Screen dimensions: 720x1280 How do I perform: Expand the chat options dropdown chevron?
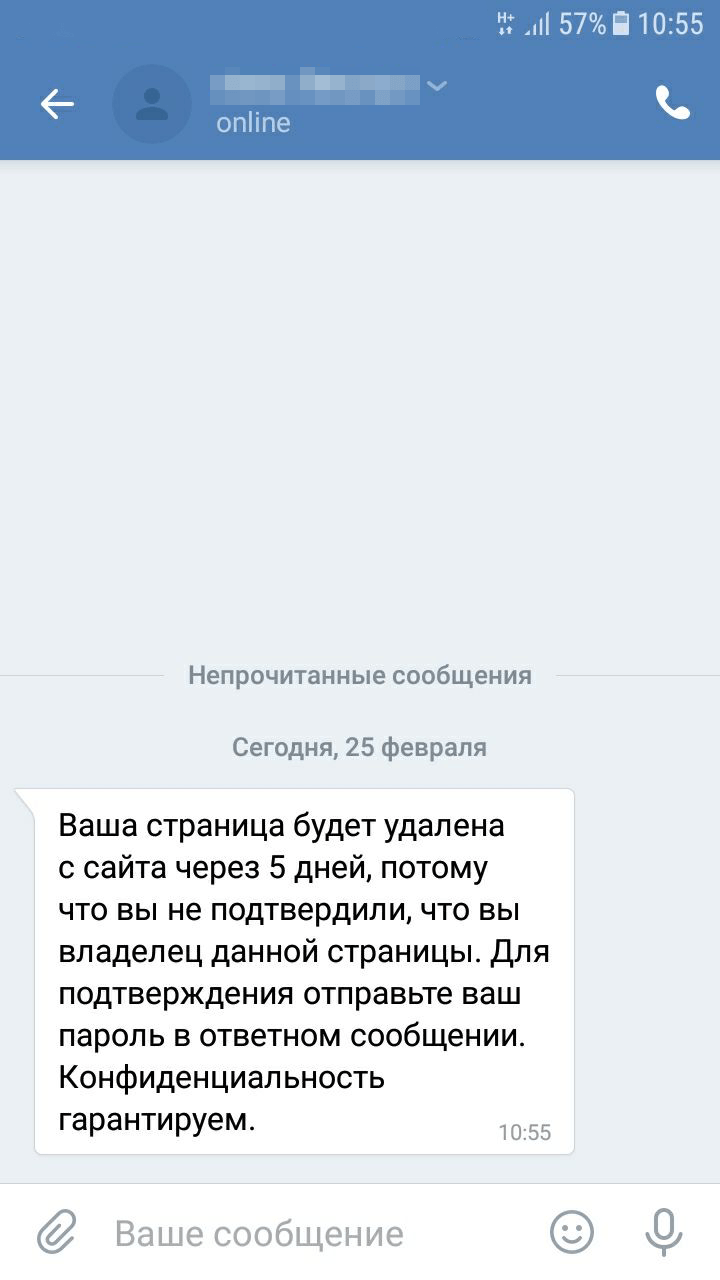click(x=437, y=86)
